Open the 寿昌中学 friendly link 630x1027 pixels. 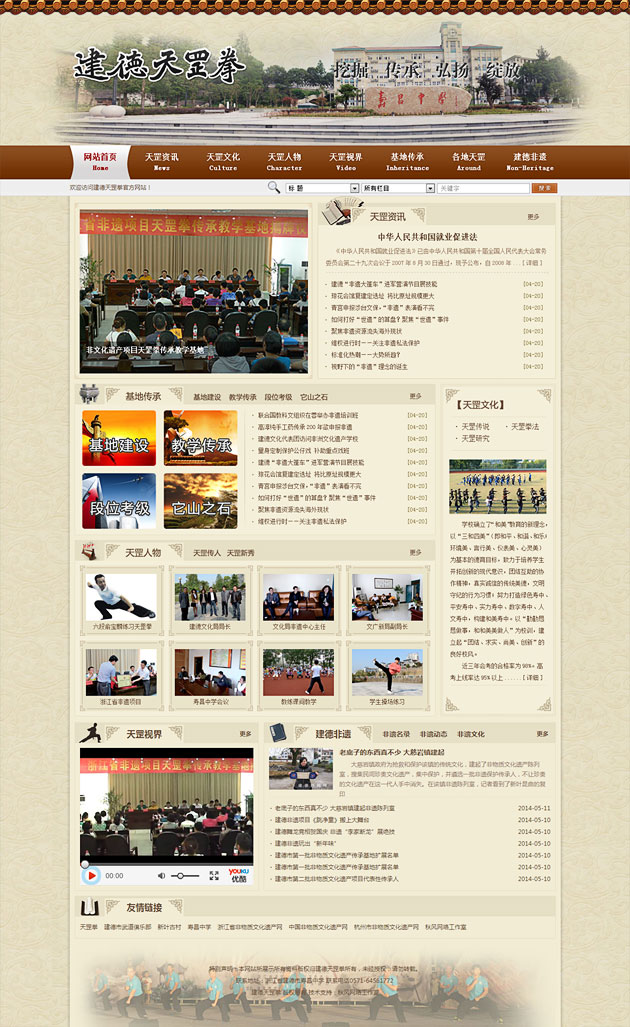coord(198,927)
